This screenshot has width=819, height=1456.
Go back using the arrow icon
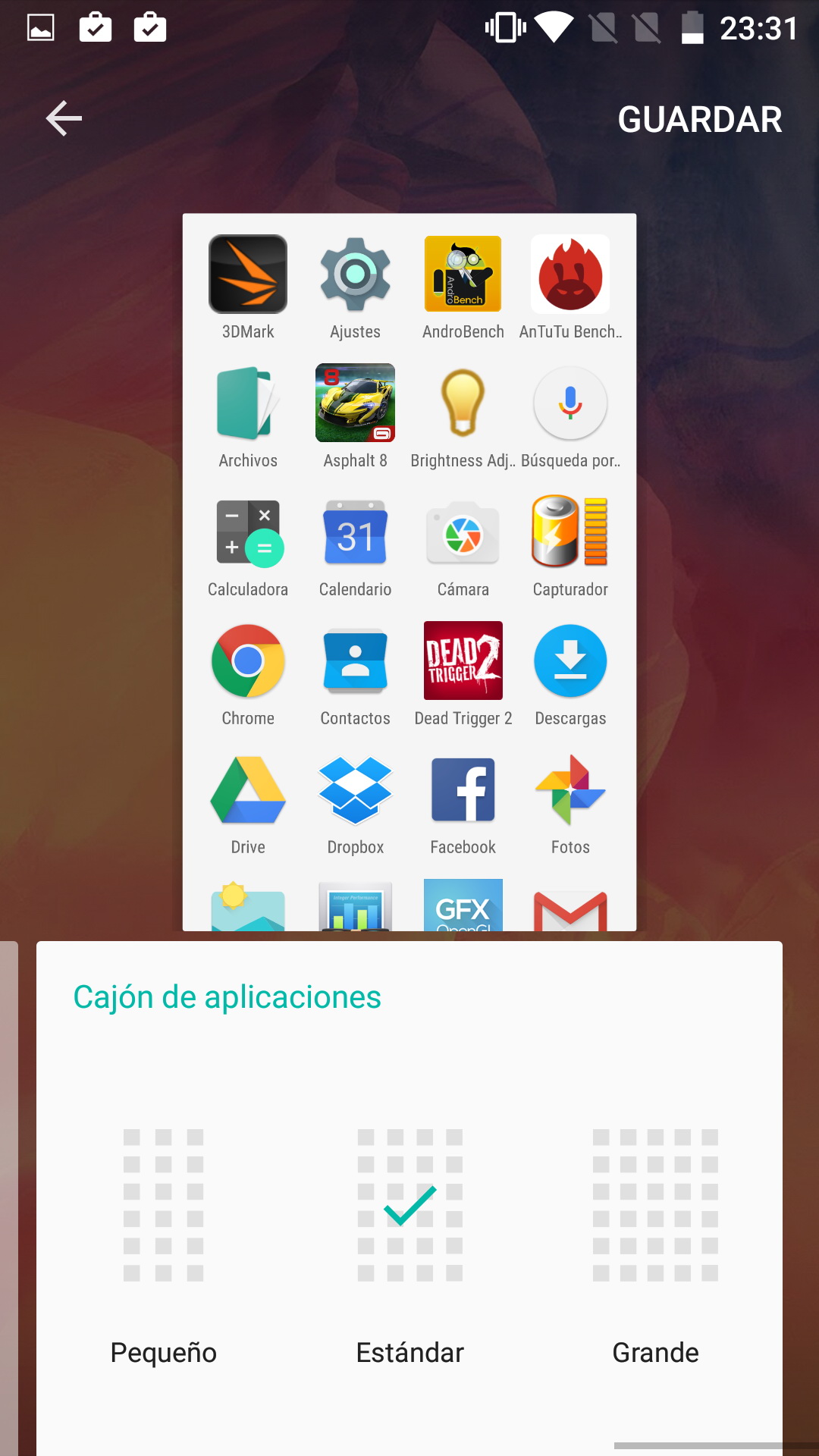(64, 119)
